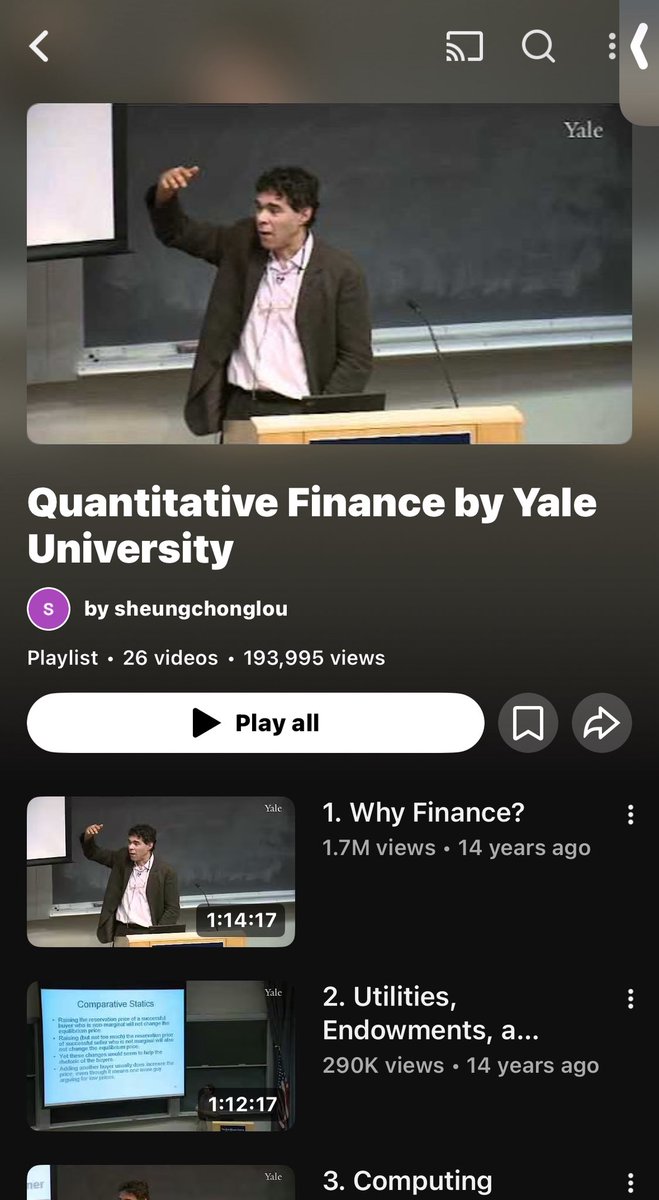The width and height of the screenshot is (659, 1200).
Task: Save this playlist to library
Action: 528,723
